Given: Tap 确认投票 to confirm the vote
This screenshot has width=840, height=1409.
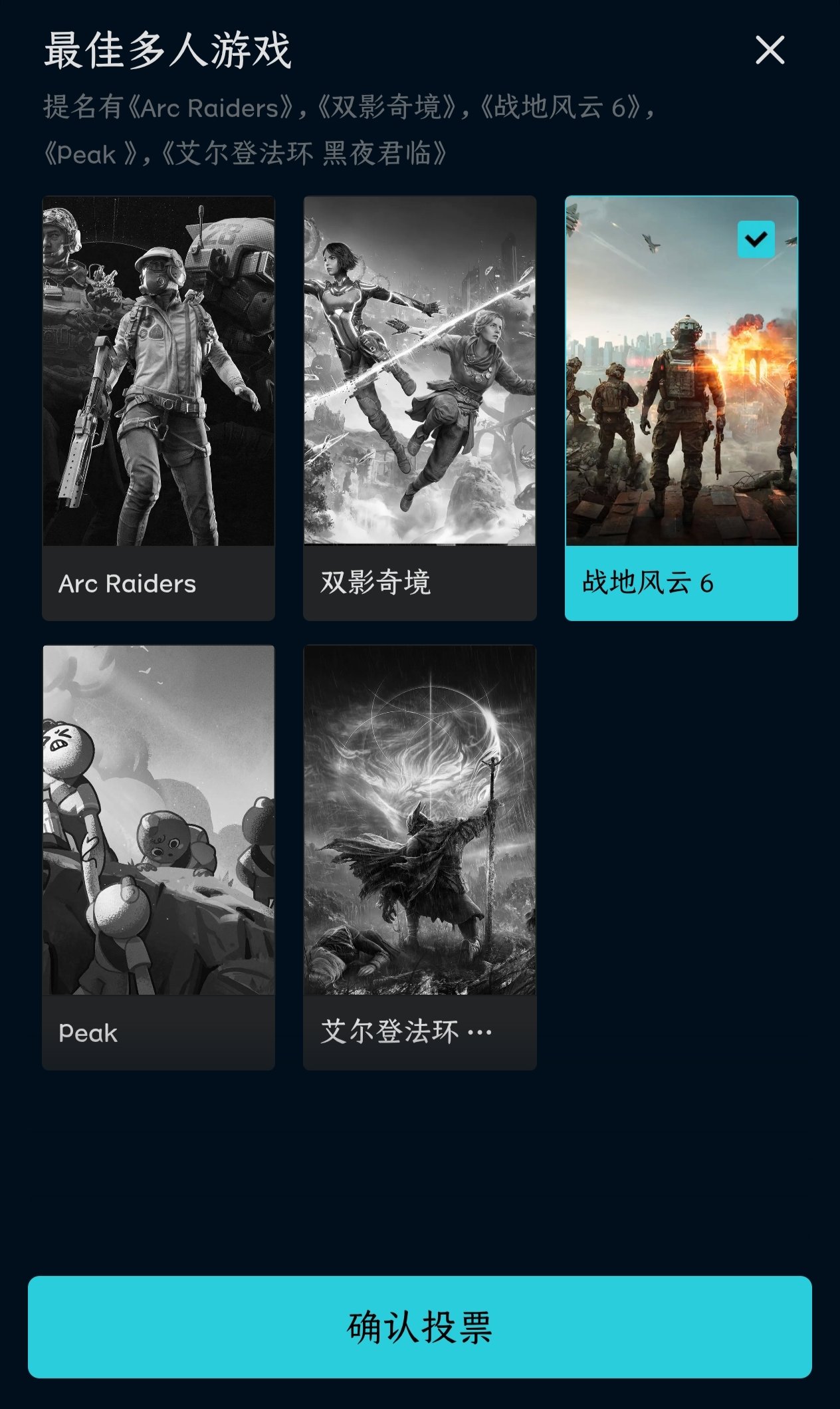Looking at the screenshot, I should pos(419,1327).
